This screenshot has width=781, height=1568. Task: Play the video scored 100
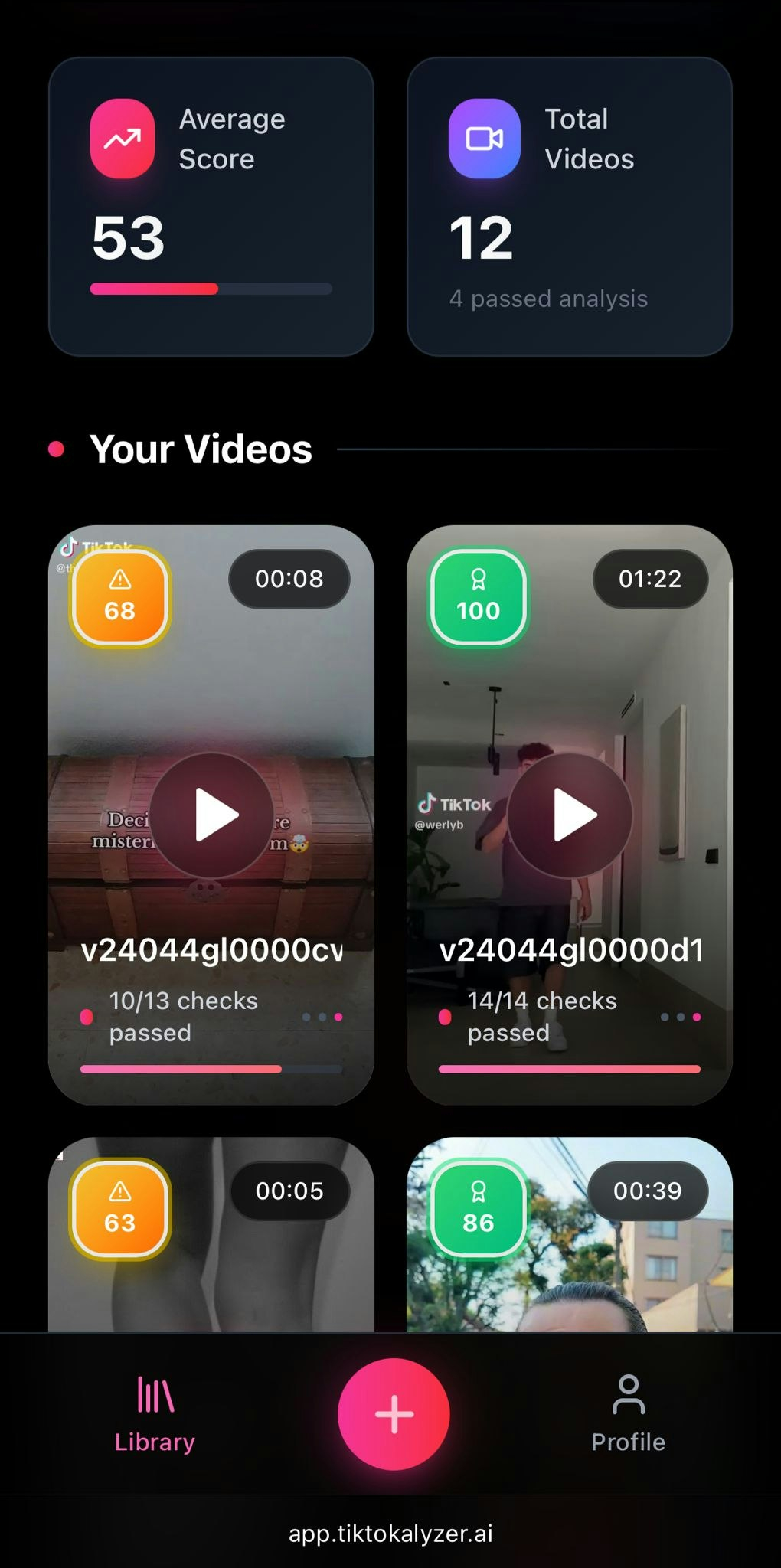tap(570, 815)
